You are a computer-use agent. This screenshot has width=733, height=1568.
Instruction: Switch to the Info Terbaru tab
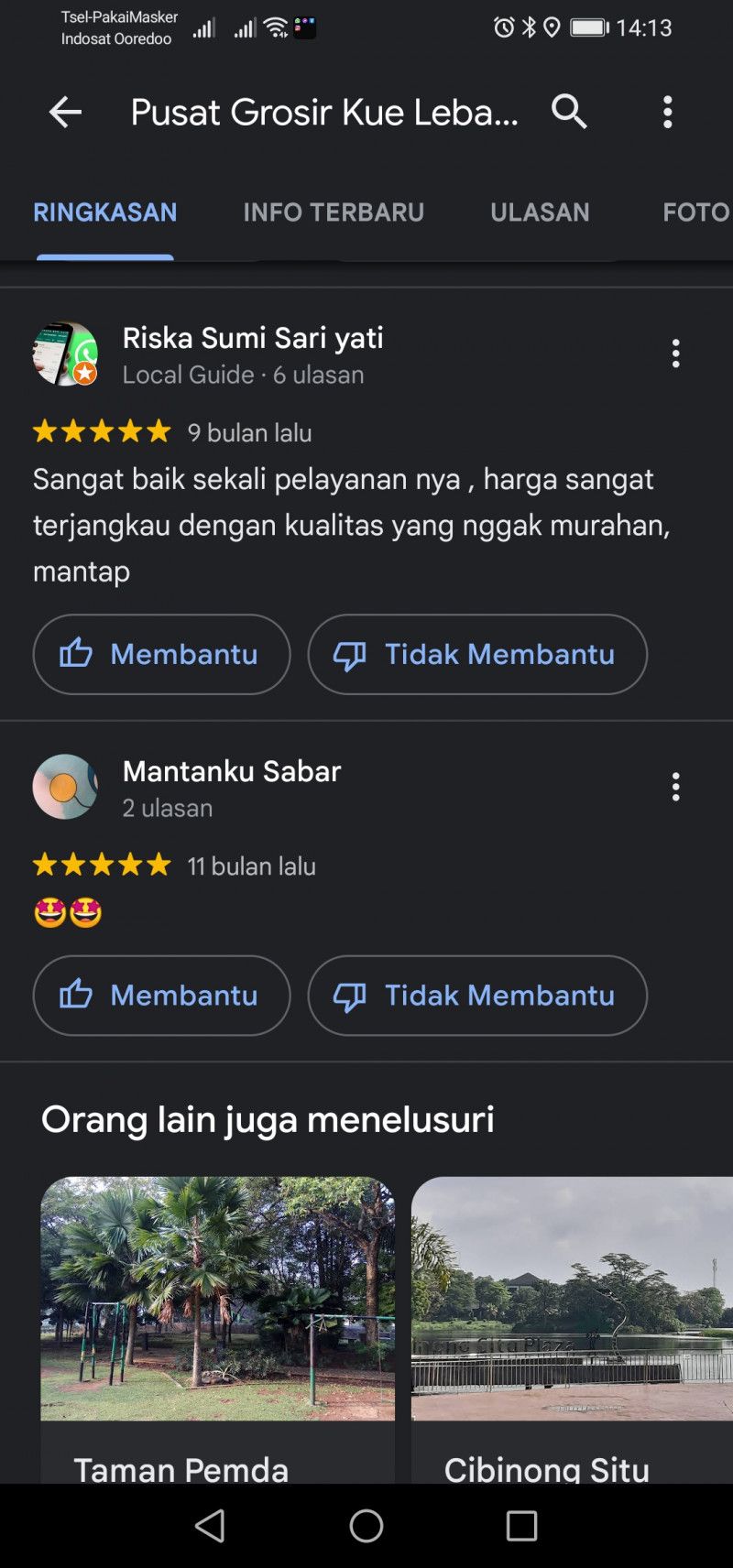coord(334,212)
